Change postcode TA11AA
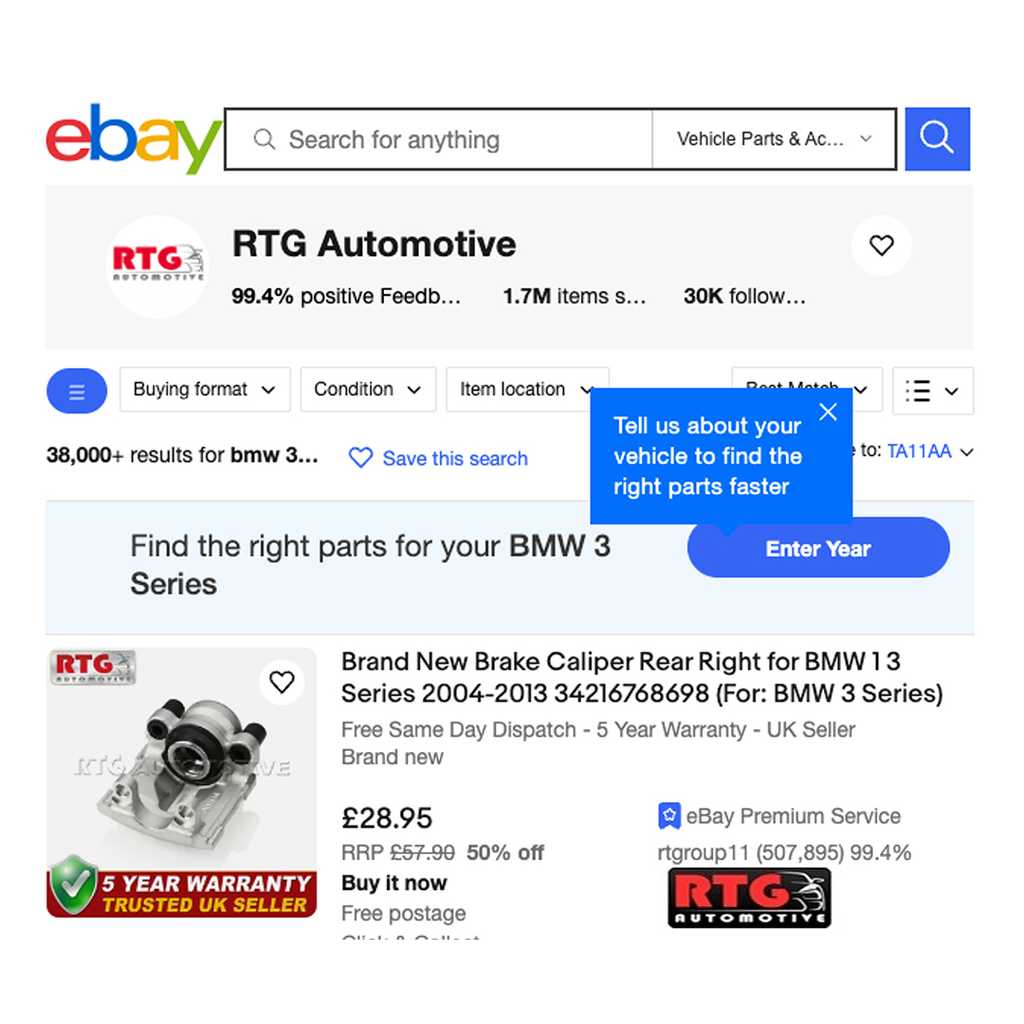Image resolution: width=1024 pixels, height=1024 pixels. click(x=929, y=452)
